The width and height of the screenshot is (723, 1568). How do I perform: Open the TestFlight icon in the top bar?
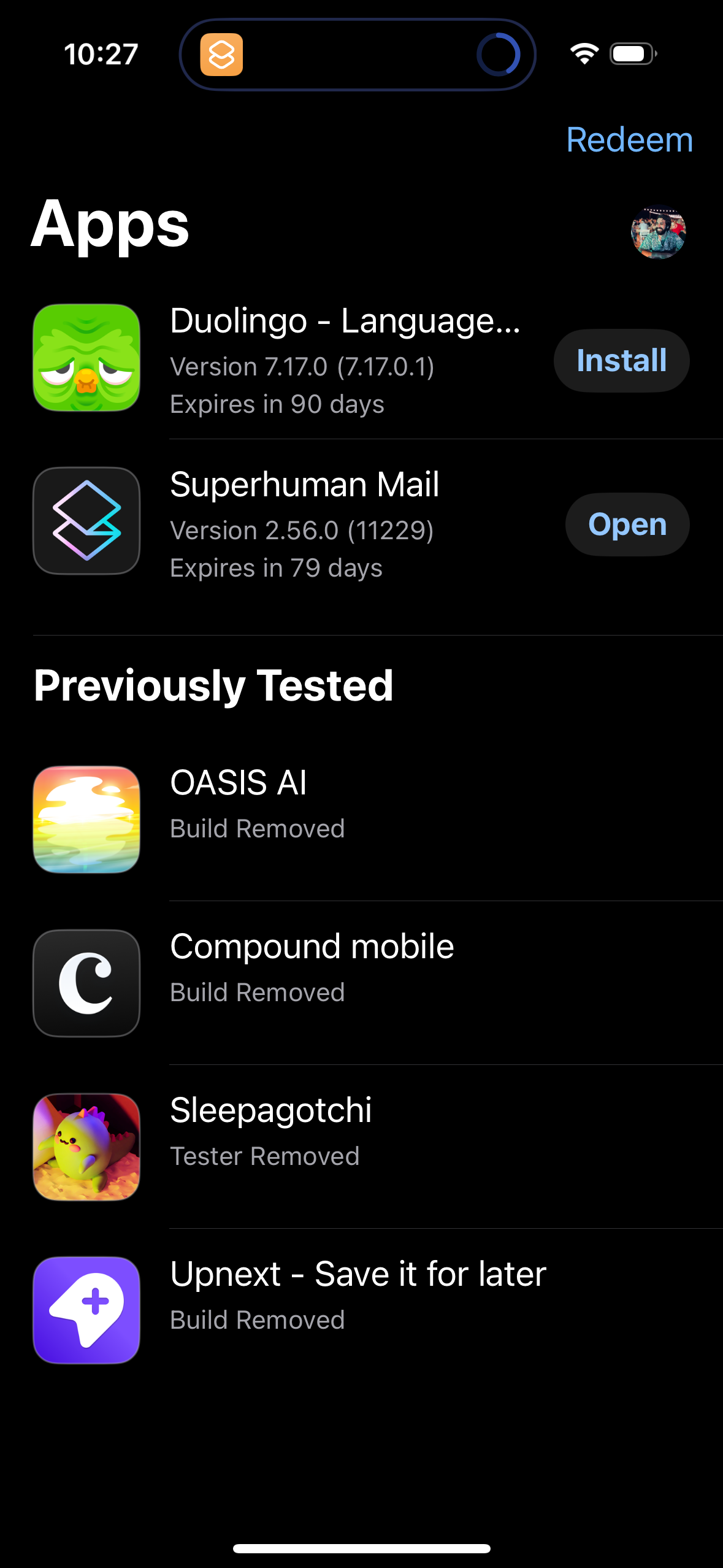(223, 55)
